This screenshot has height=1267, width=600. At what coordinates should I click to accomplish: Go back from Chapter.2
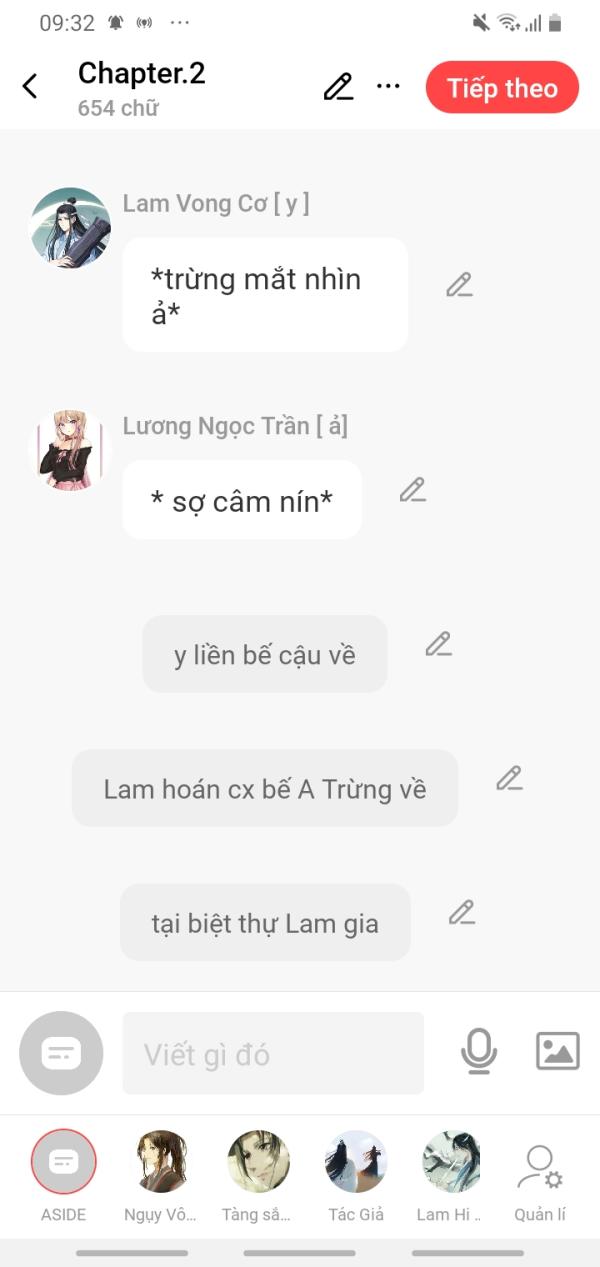click(x=30, y=87)
